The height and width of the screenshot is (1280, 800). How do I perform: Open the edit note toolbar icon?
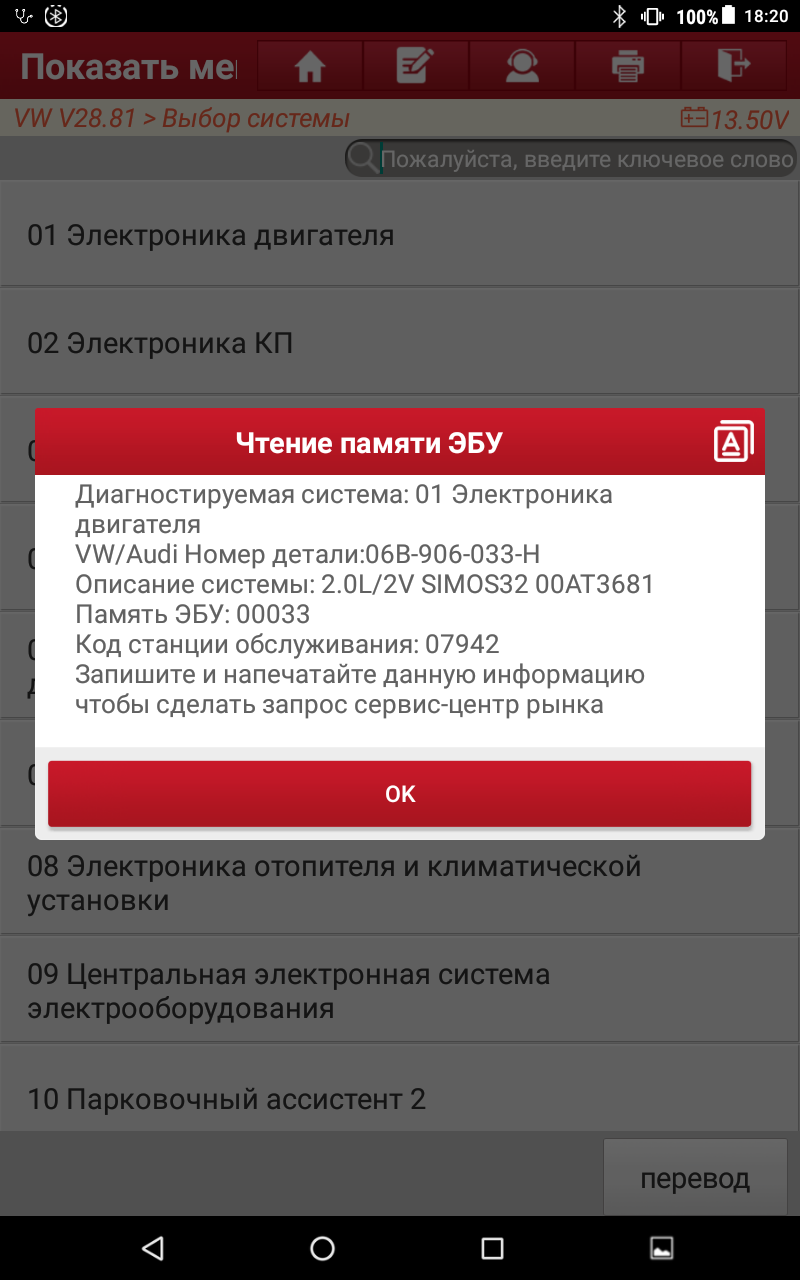click(415, 67)
